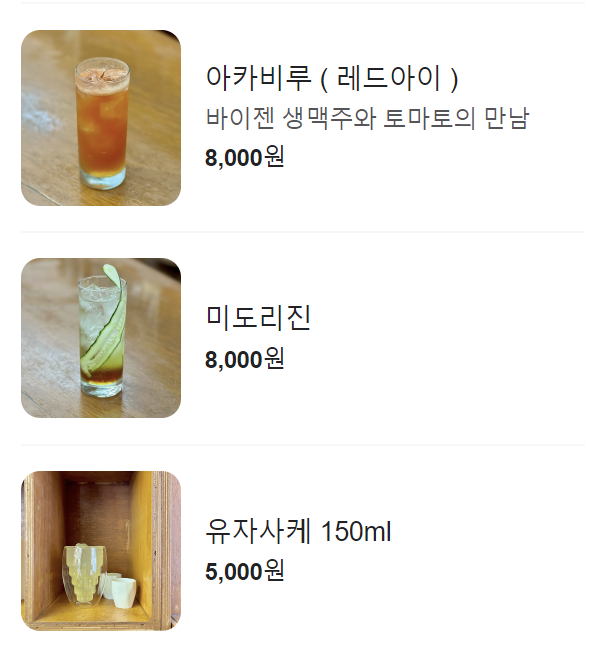The width and height of the screenshot is (604, 648).
Task: Open the 아카비루 (레드아이) menu item
Action: point(331,77)
